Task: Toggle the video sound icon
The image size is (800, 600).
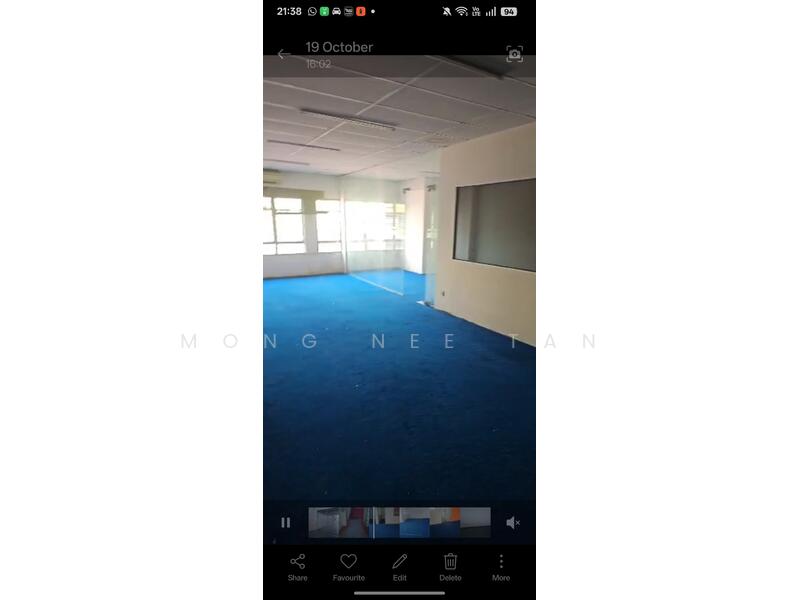Action: pos(513,522)
